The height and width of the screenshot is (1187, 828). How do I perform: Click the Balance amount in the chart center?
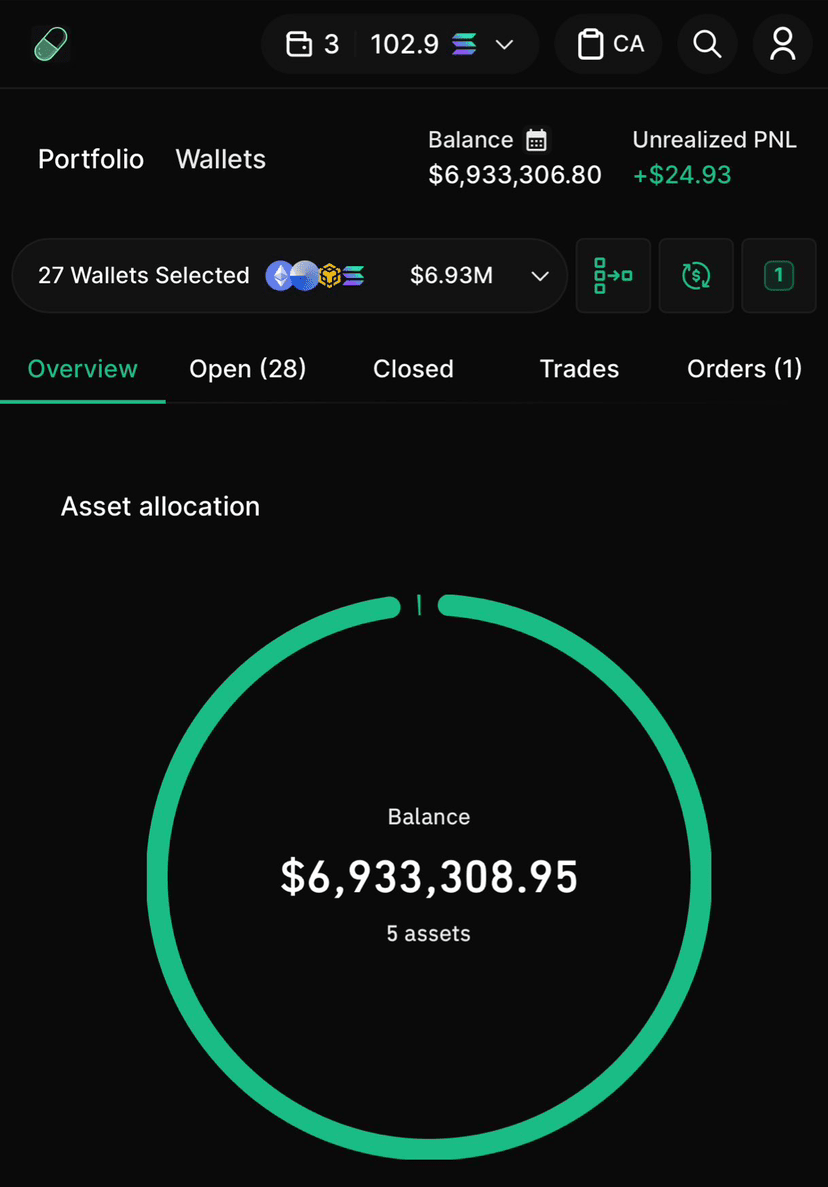428,877
